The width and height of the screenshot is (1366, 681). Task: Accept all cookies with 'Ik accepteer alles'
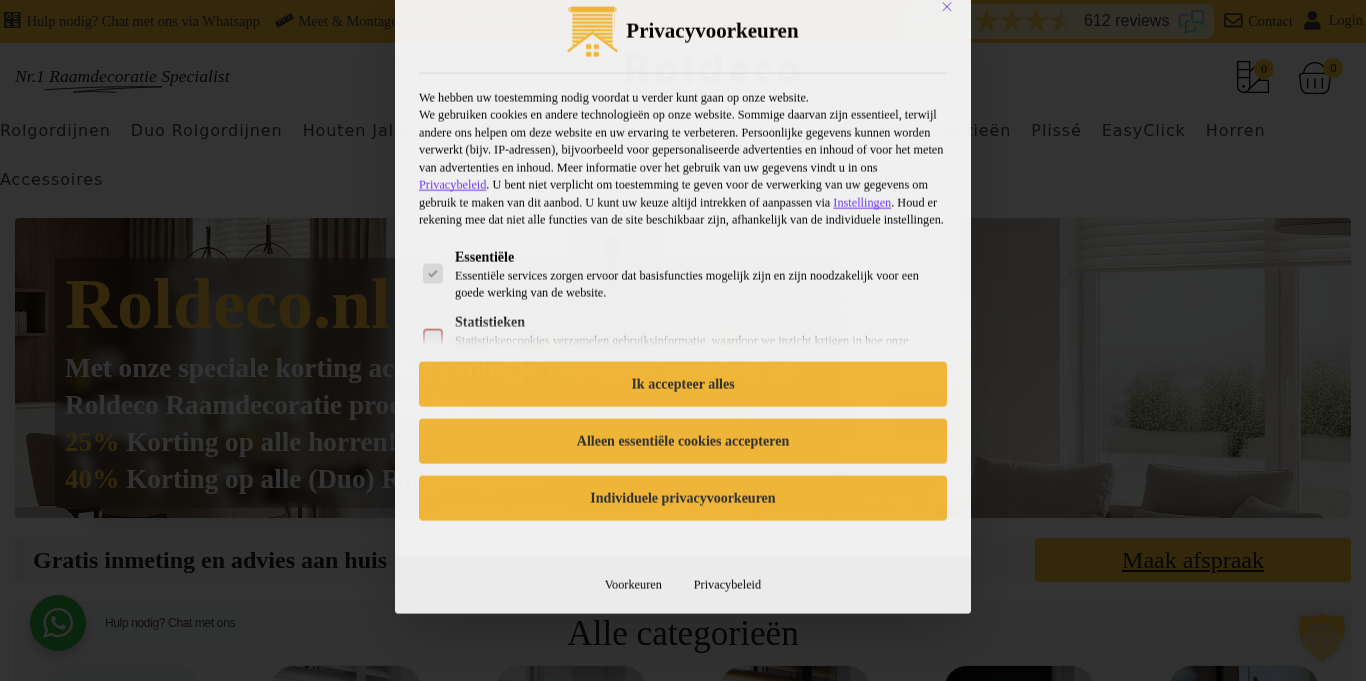(682, 384)
